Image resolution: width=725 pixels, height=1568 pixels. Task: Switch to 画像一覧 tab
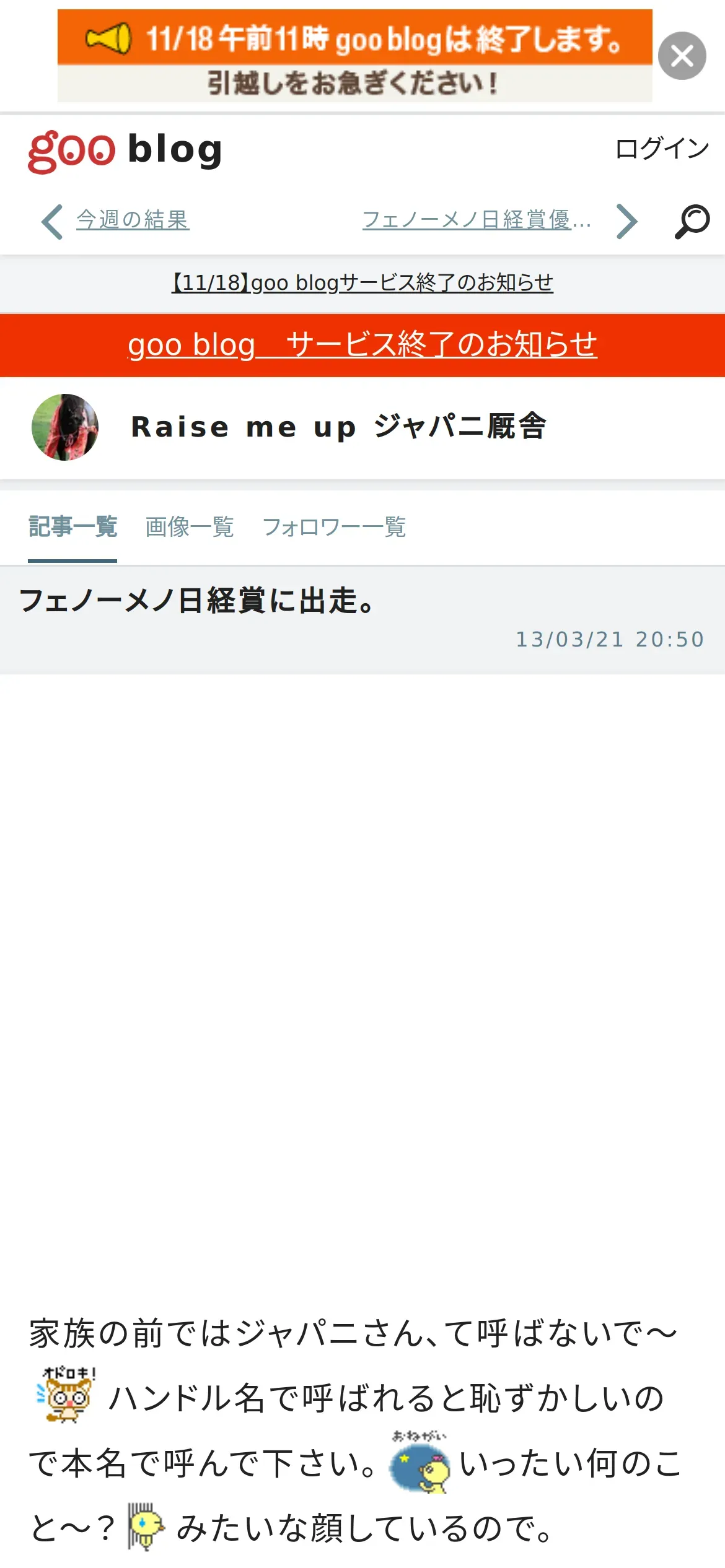click(x=190, y=527)
